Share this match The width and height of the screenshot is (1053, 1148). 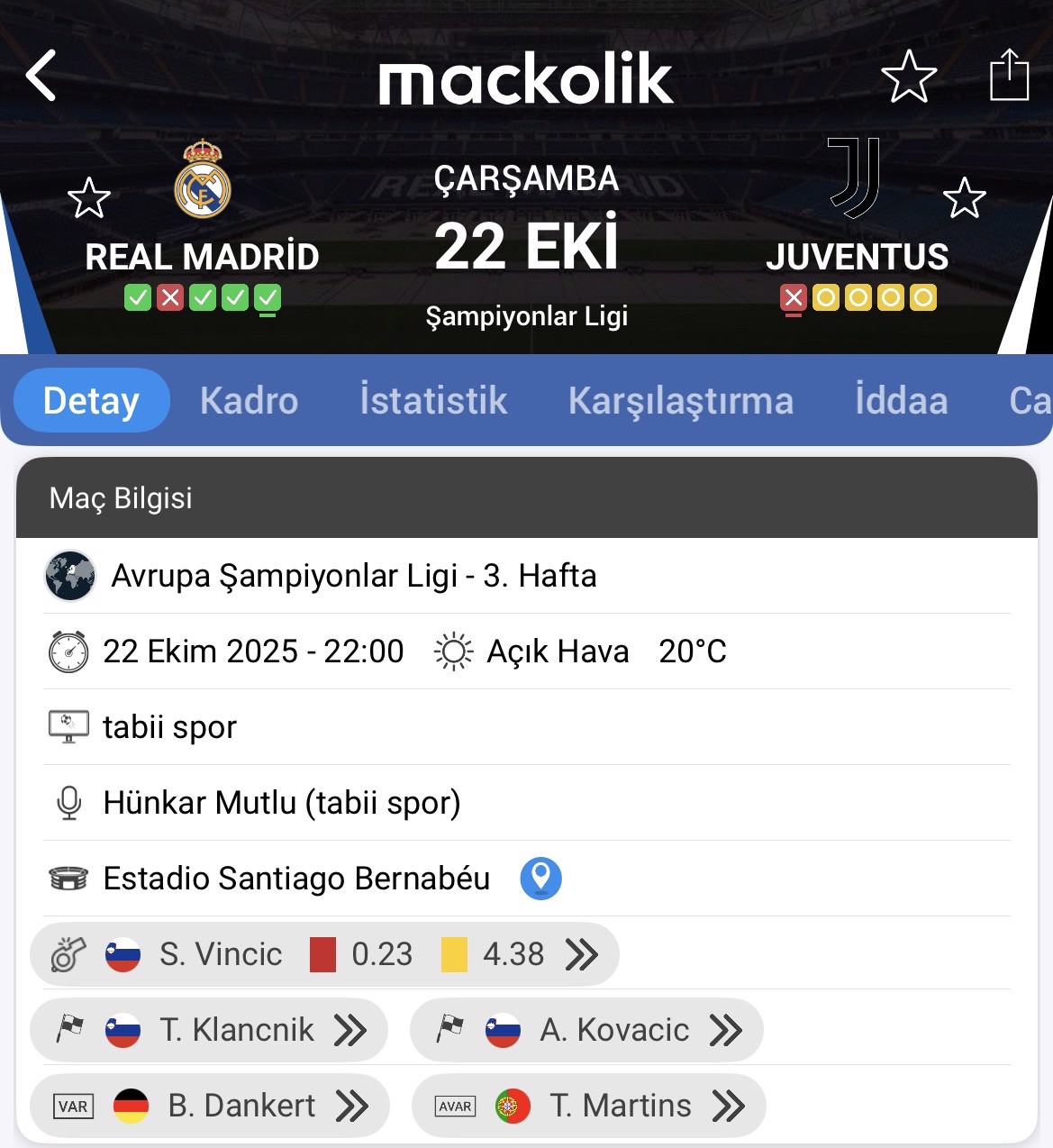pos(1009,75)
